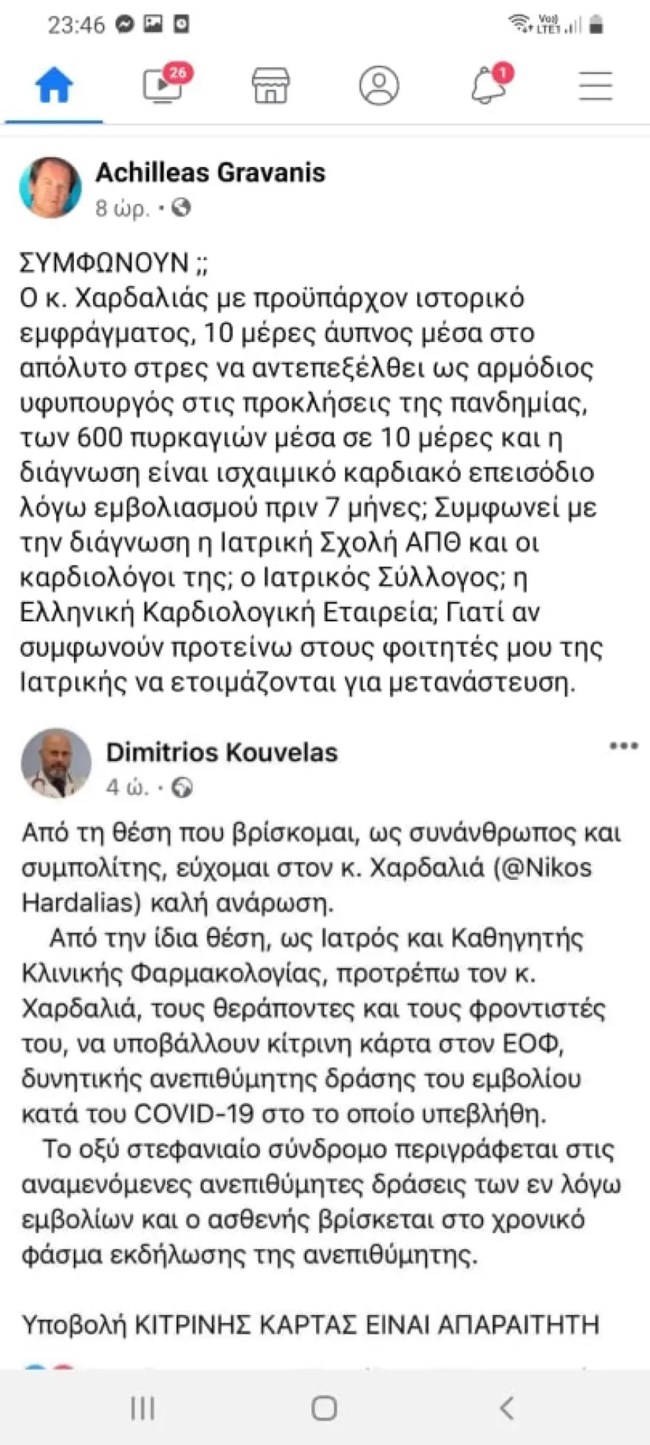
Task: Open the profile tab
Action: coord(379,87)
